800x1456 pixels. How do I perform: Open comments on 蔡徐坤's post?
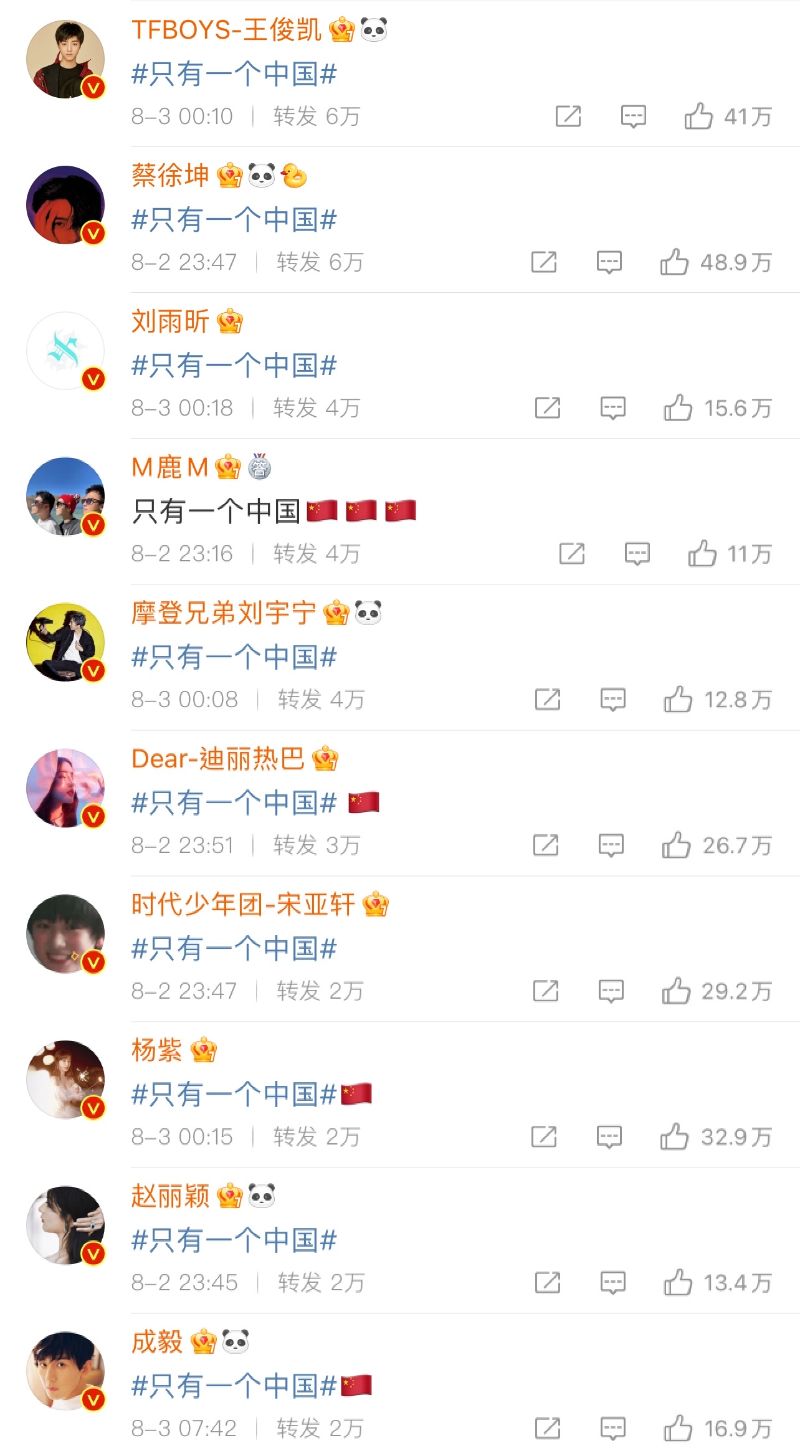tap(609, 263)
